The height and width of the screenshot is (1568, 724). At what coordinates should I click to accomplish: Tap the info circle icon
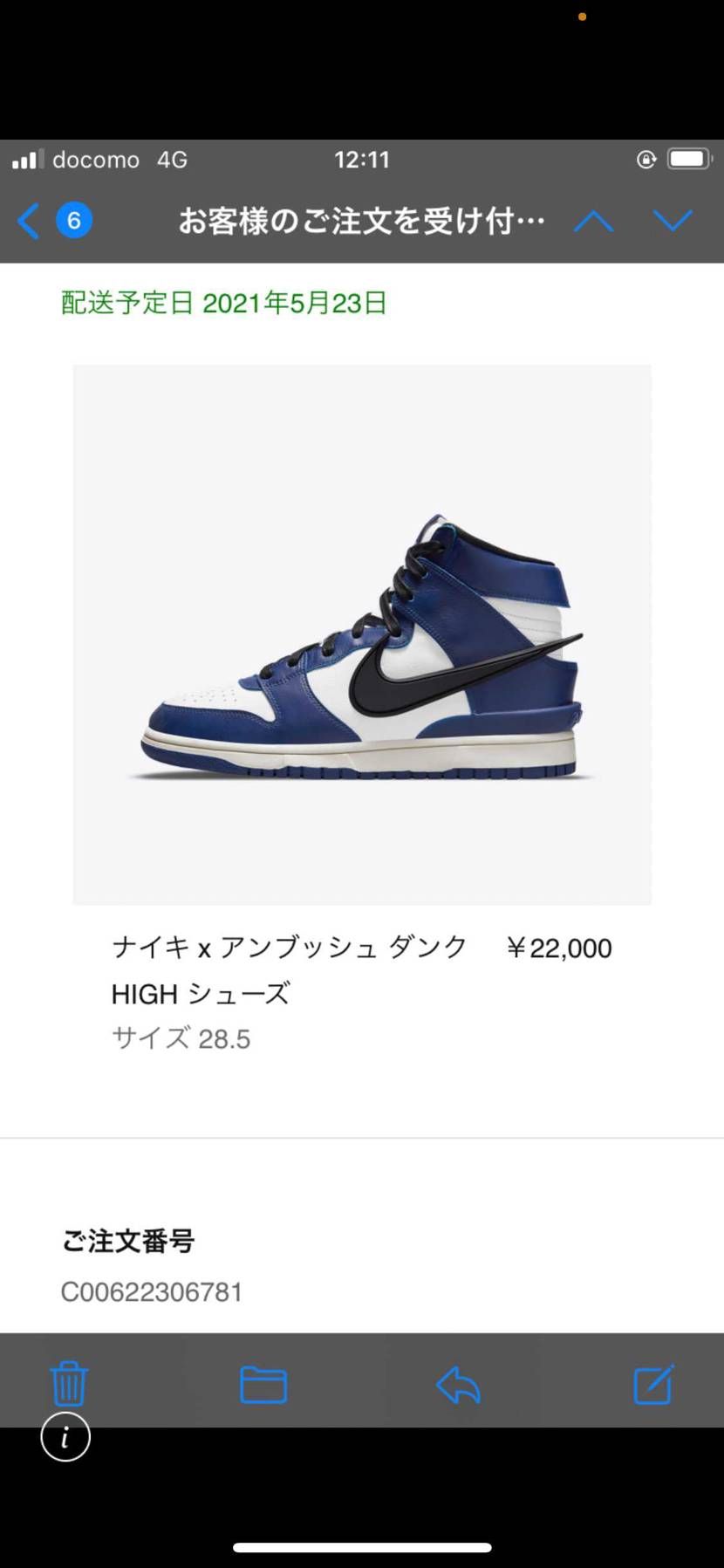pyautogui.click(x=65, y=1436)
